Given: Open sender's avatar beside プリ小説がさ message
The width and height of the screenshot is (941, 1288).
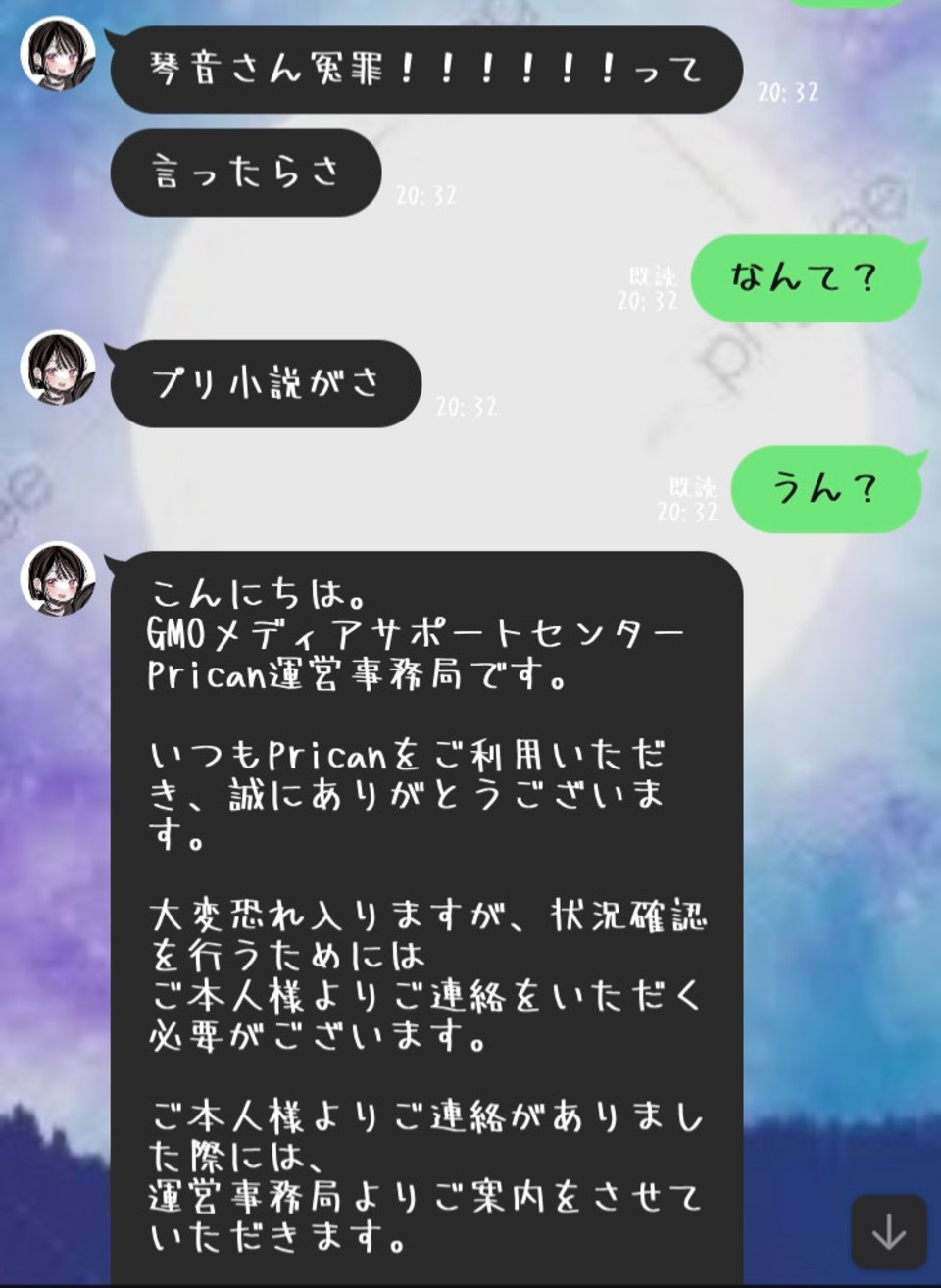Looking at the screenshot, I should pyautogui.click(x=58, y=368).
